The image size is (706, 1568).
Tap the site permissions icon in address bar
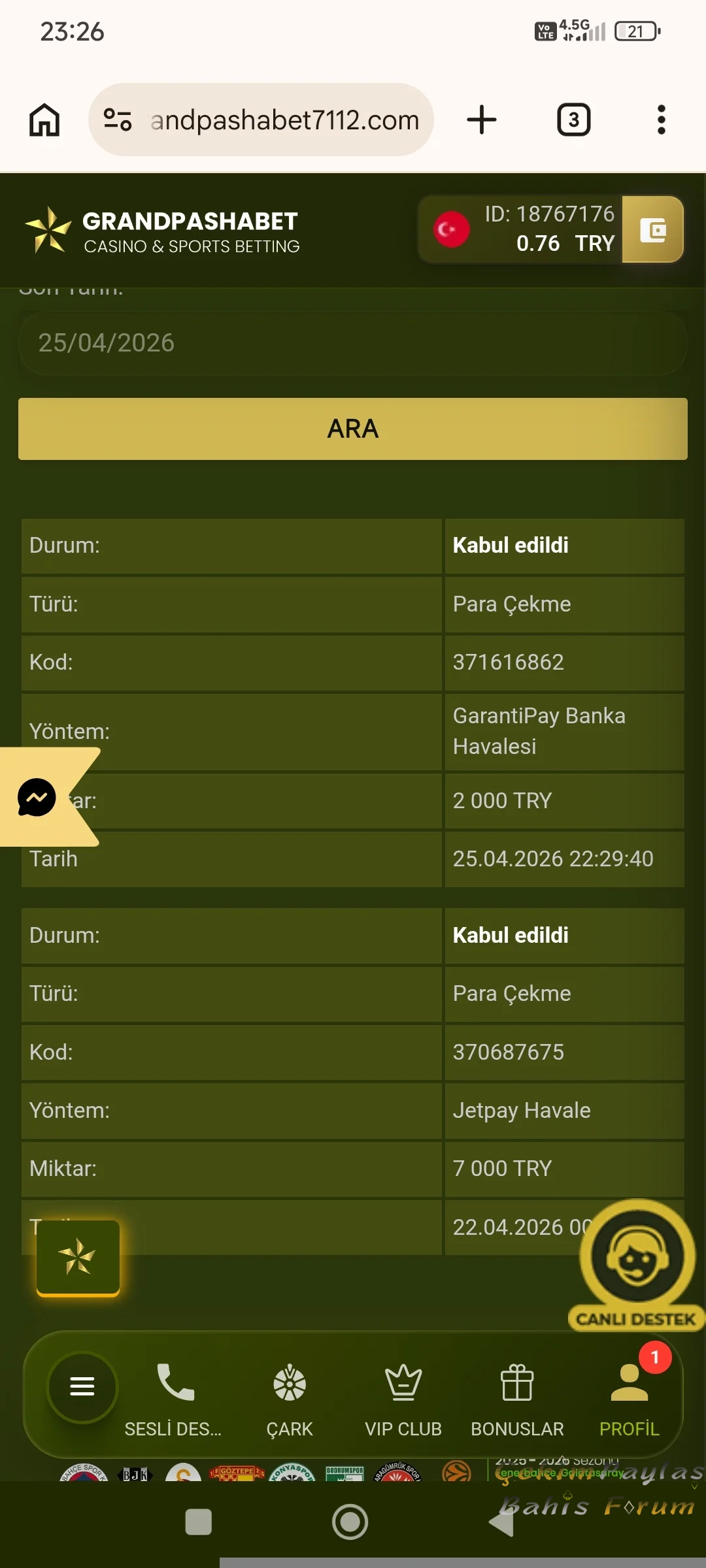pyautogui.click(x=116, y=120)
